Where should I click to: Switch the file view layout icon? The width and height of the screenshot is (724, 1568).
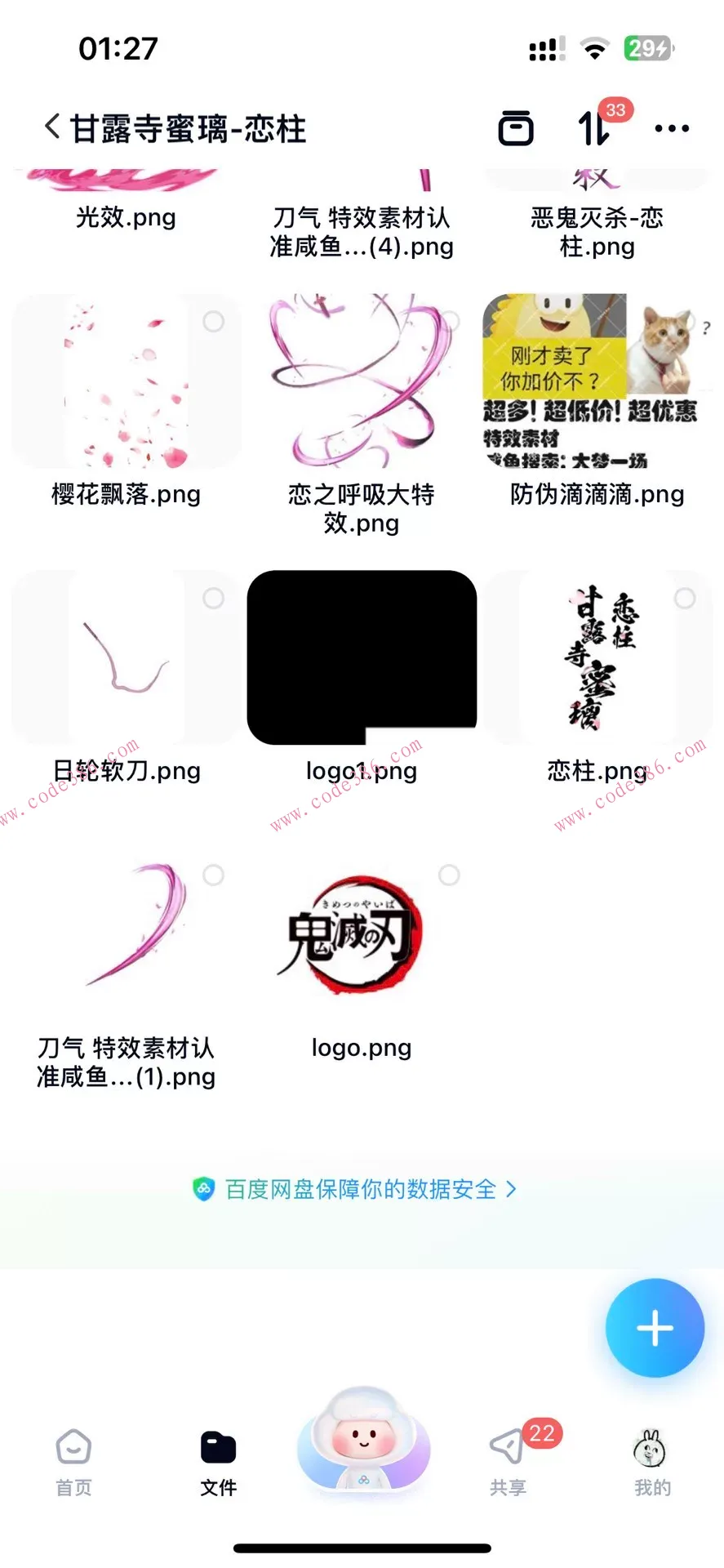click(515, 128)
